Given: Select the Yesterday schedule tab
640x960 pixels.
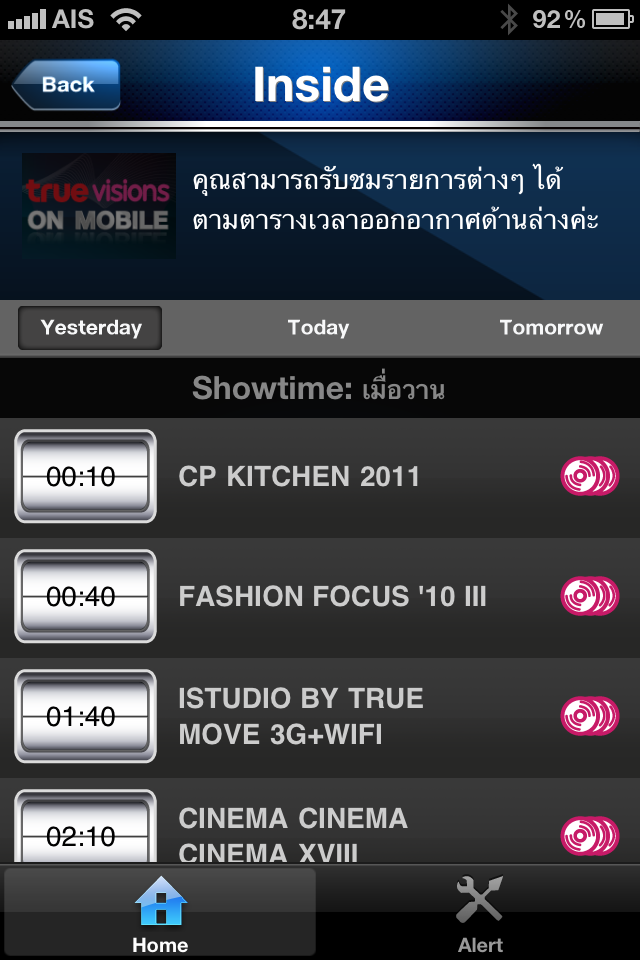Looking at the screenshot, I should coord(90,328).
